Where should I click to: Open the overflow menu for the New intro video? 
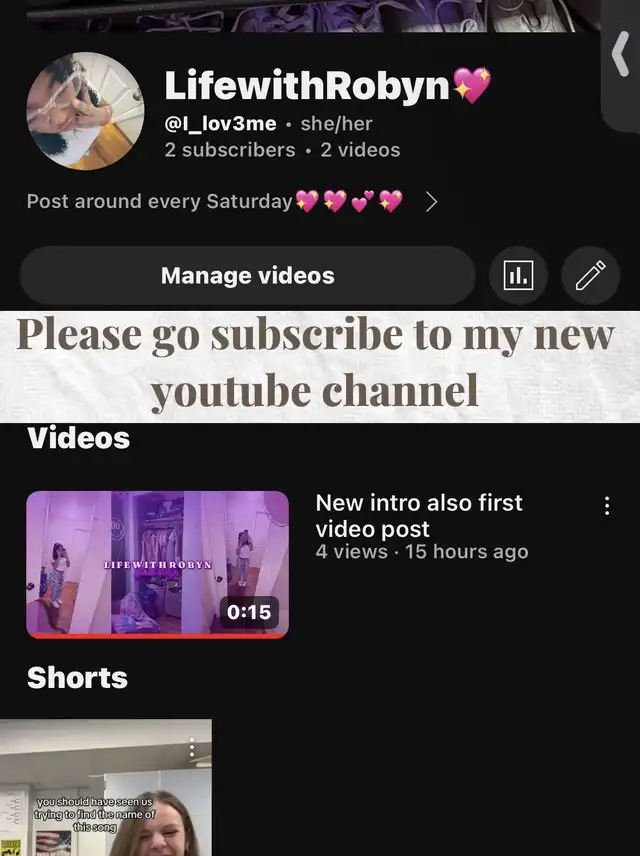pos(606,506)
